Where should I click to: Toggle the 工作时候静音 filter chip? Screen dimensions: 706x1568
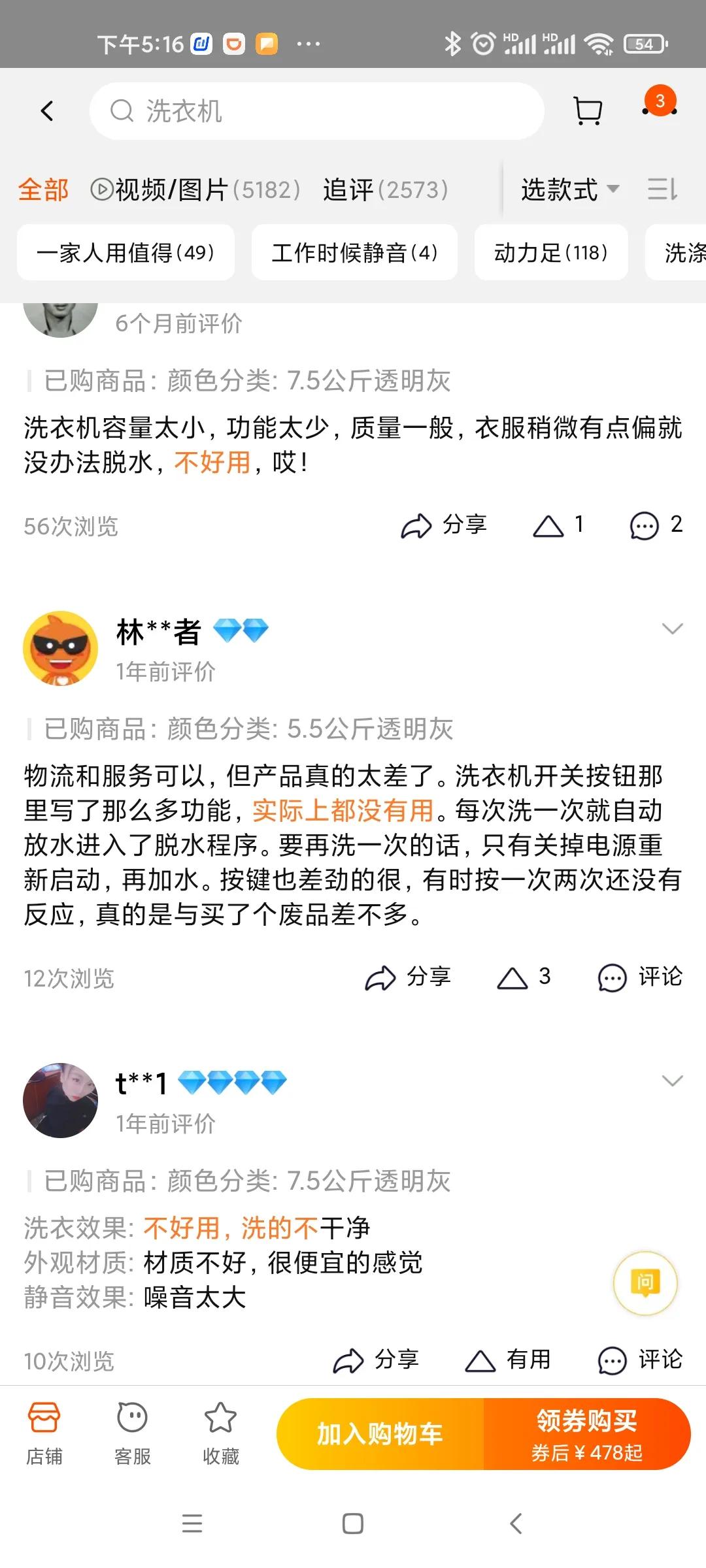click(x=354, y=252)
